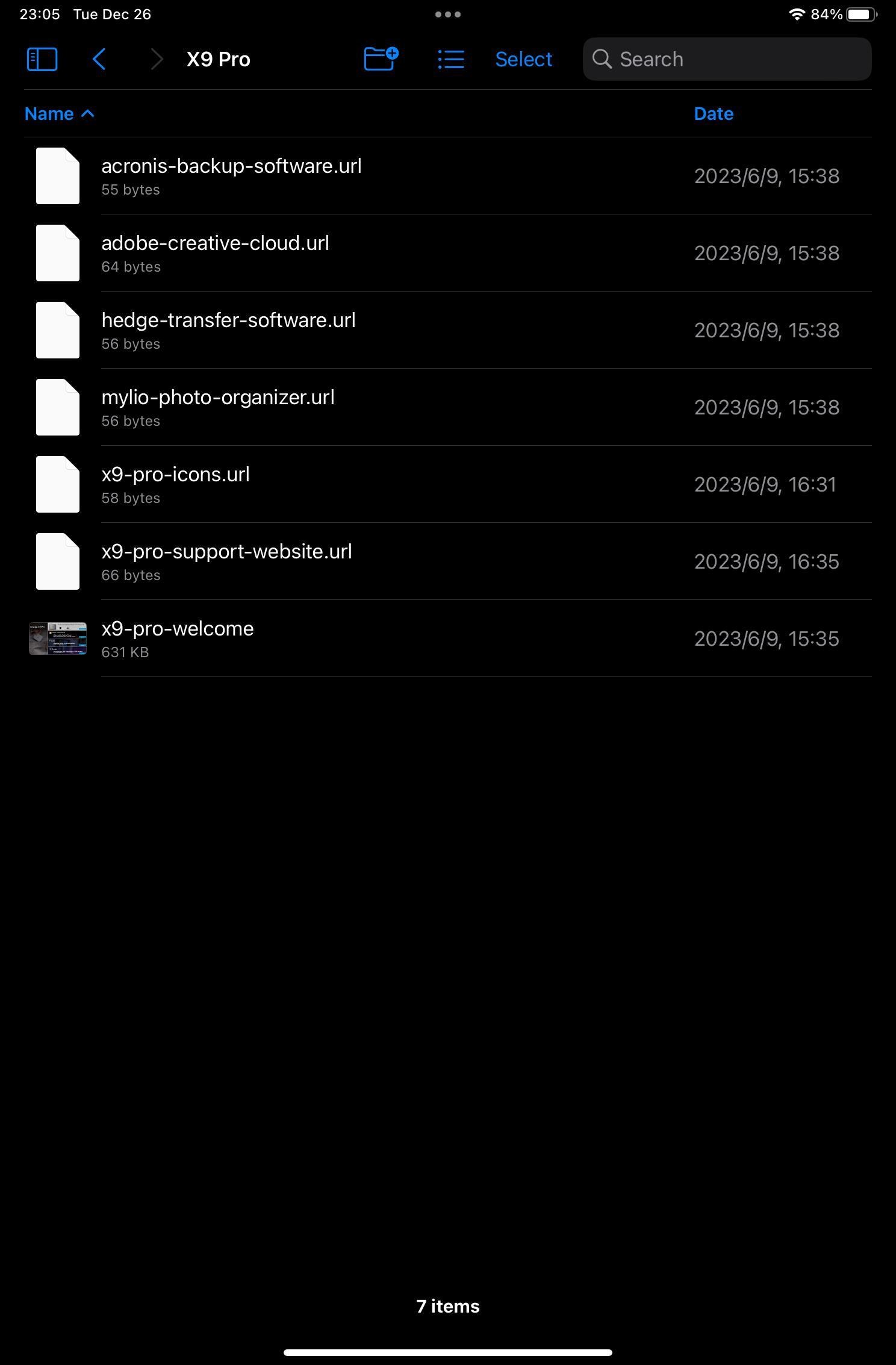This screenshot has width=896, height=1365.
Task: Open the view options list icon
Action: [x=450, y=58]
